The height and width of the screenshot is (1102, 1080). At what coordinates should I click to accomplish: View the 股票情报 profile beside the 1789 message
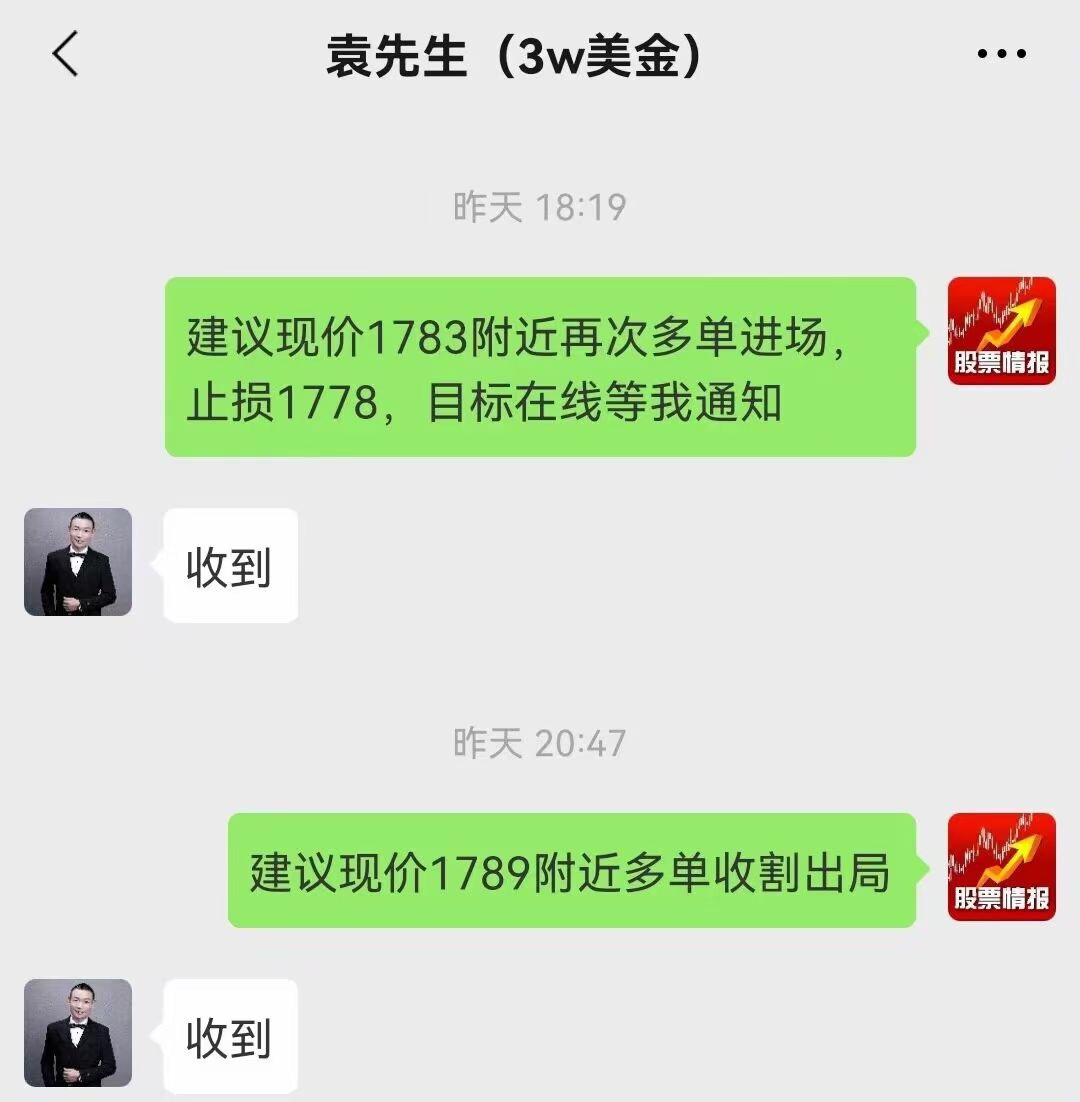tap(1001, 867)
